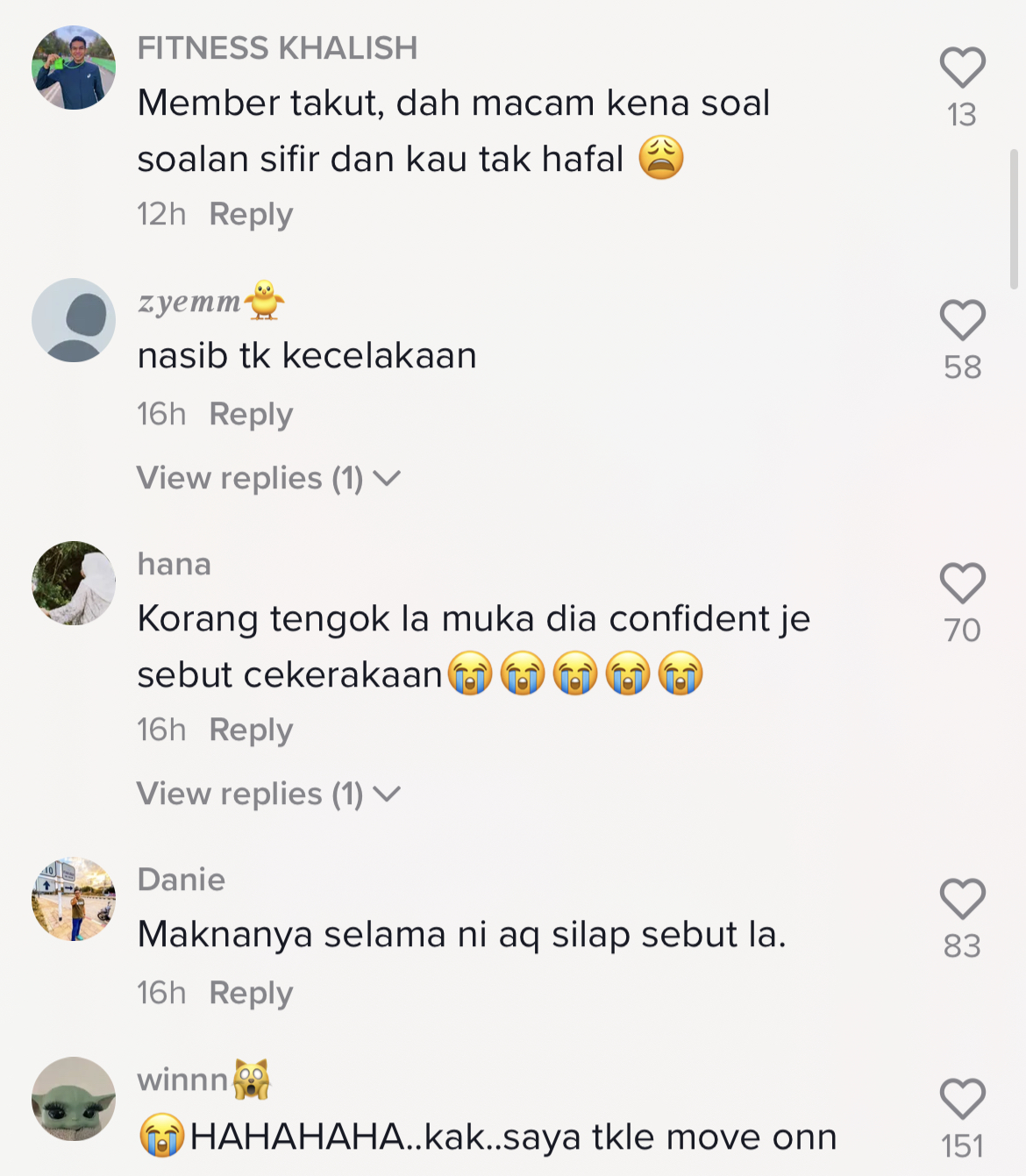Expand replies under zyemm's comment
1026x1176 pixels.
pyautogui.click(x=267, y=478)
